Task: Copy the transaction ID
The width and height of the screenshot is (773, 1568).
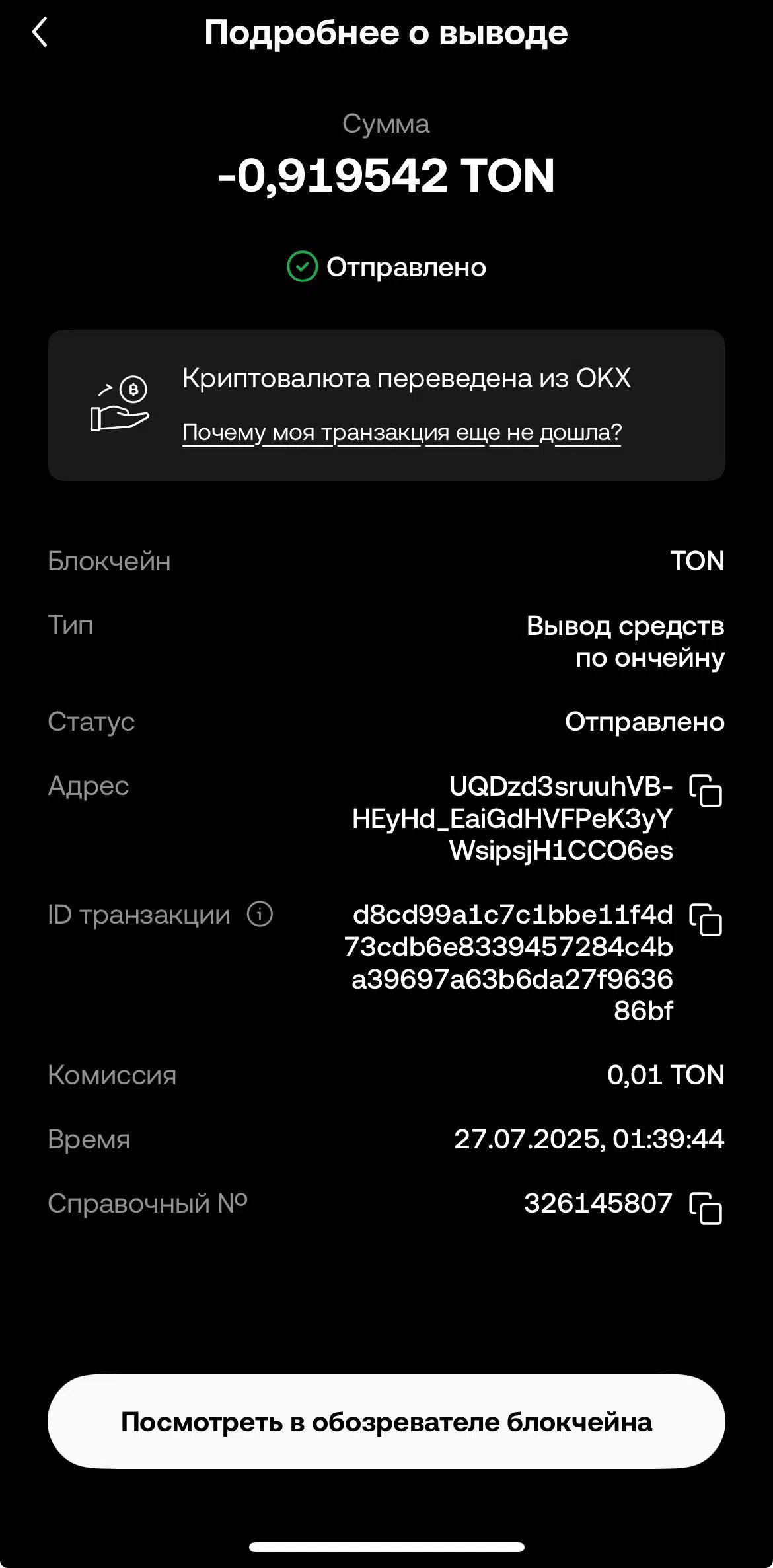Action: (706, 920)
